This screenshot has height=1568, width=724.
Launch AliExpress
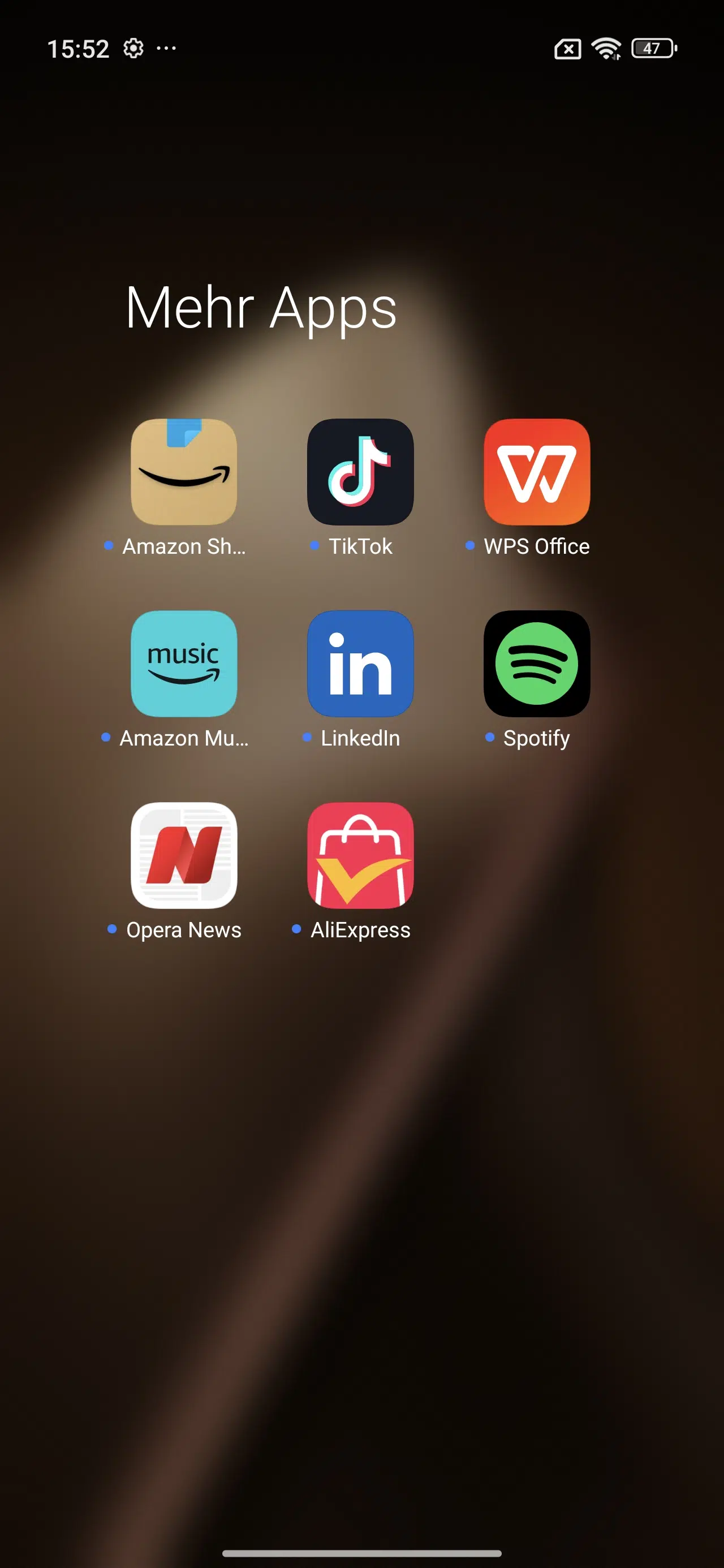(x=360, y=855)
